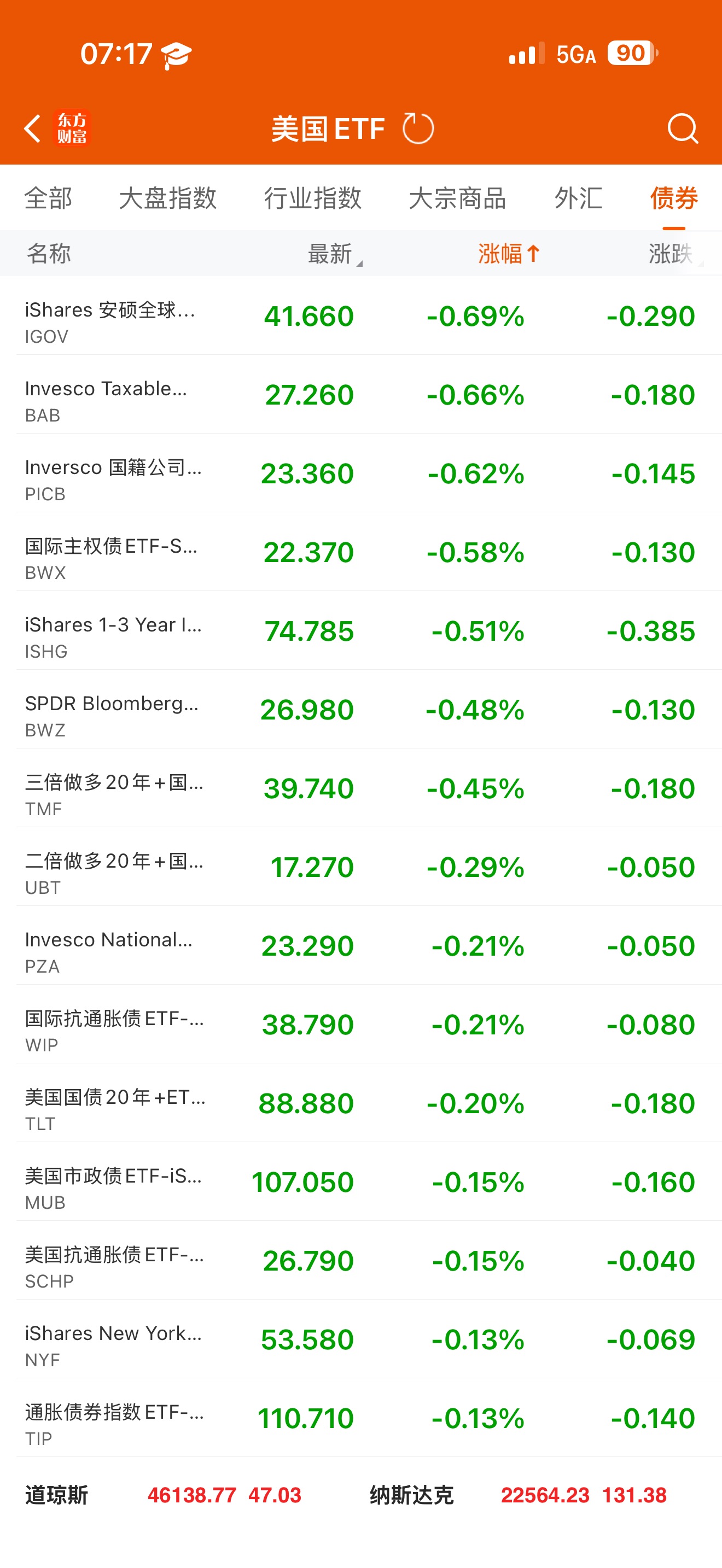Go back to the previous page
This screenshot has width=722, height=1568.
(32, 128)
